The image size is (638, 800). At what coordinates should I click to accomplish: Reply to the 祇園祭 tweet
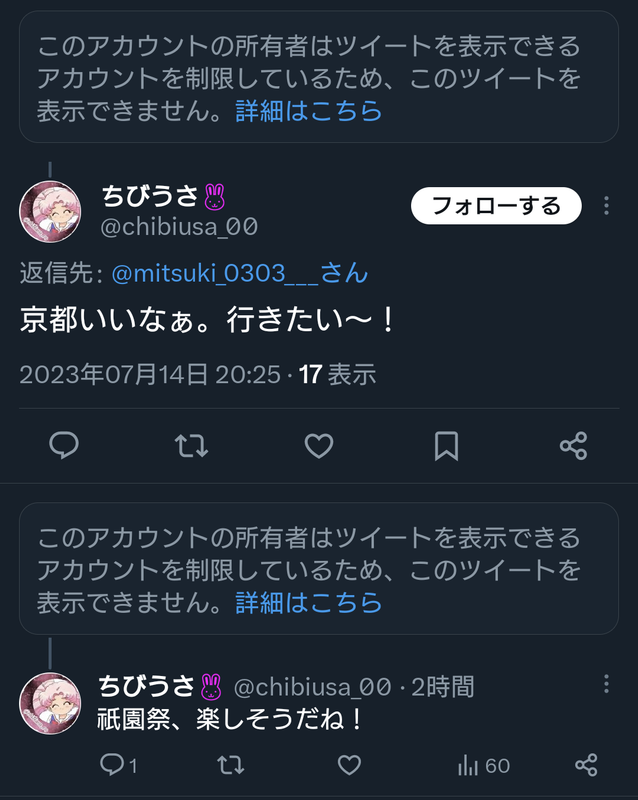(x=112, y=765)
